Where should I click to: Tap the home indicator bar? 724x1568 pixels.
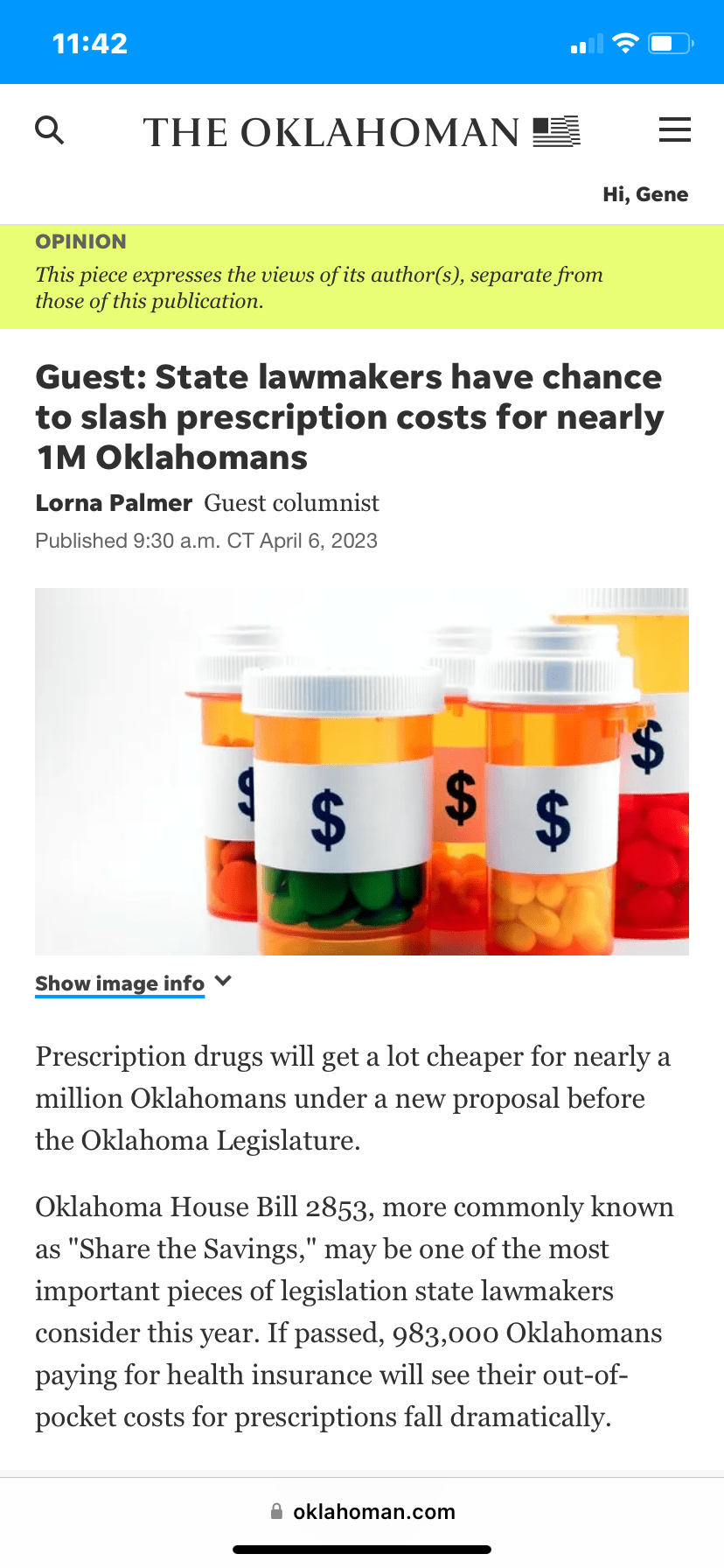[362, 1549]
